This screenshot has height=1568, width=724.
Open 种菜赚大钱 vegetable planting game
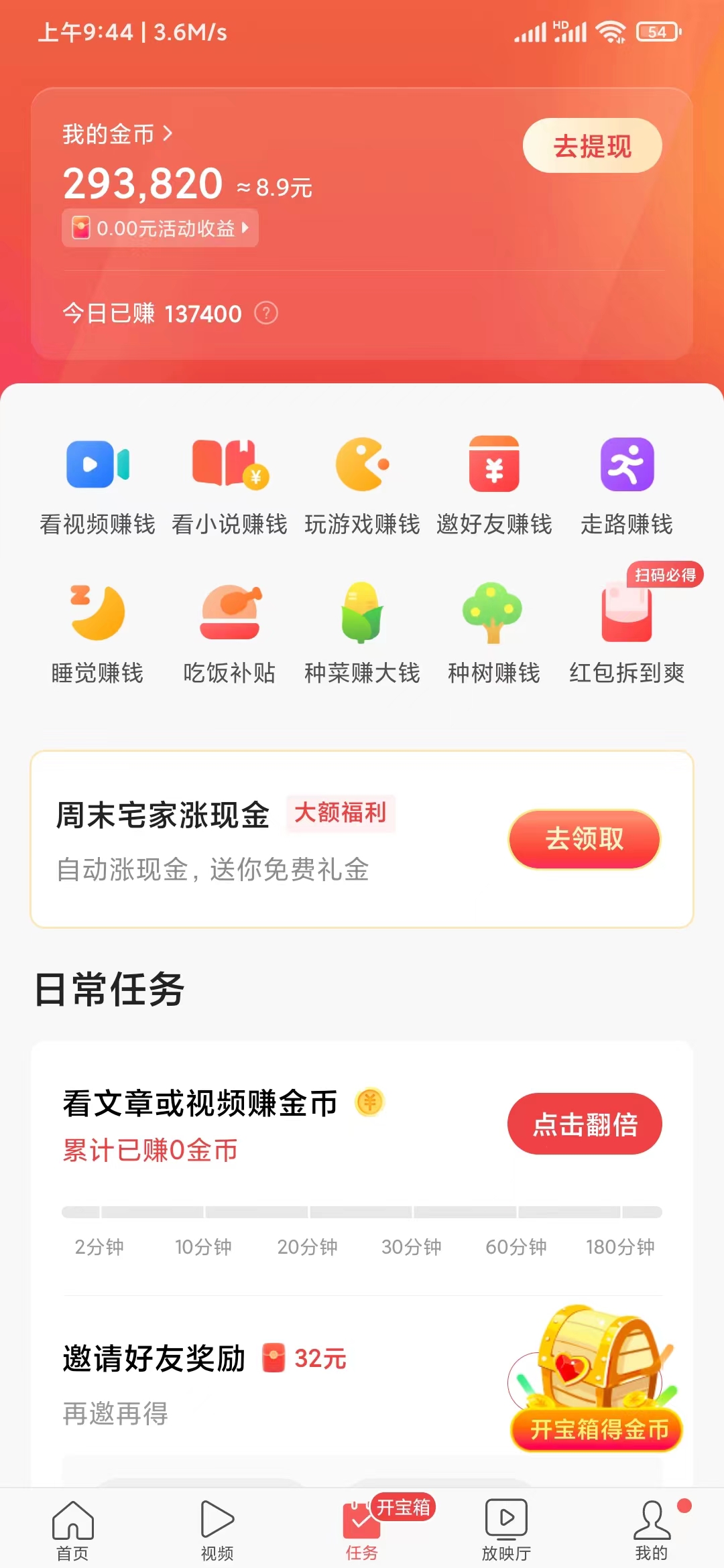coord(361,633)
